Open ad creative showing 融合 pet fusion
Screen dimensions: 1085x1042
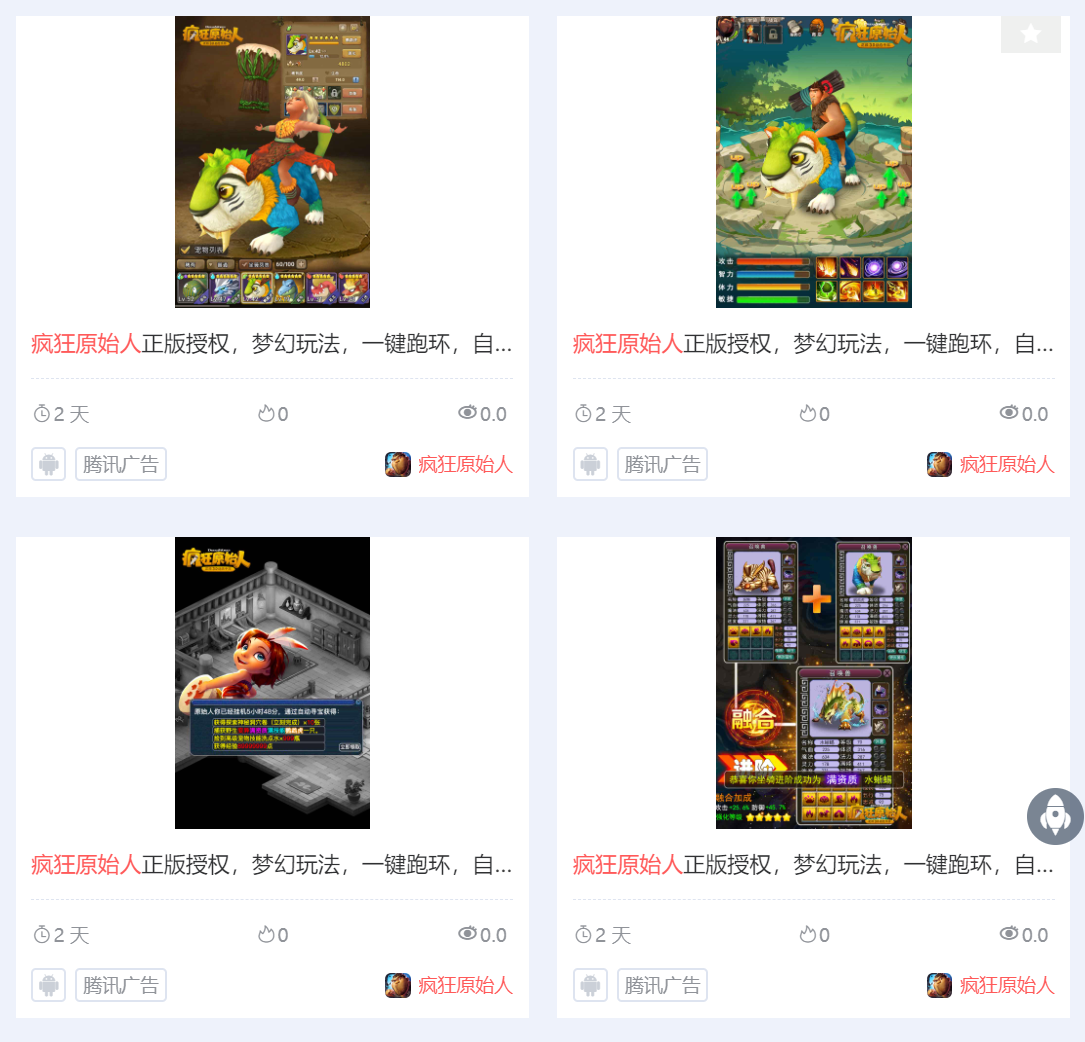click(x=813, y=682)
